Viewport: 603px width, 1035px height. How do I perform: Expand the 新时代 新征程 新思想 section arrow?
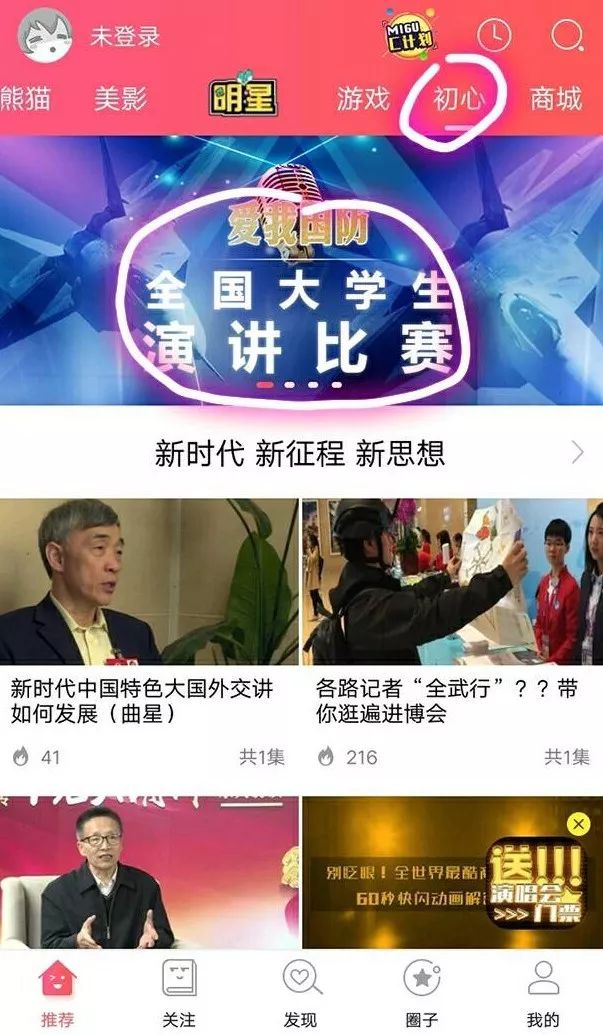(x=578, y=453)
